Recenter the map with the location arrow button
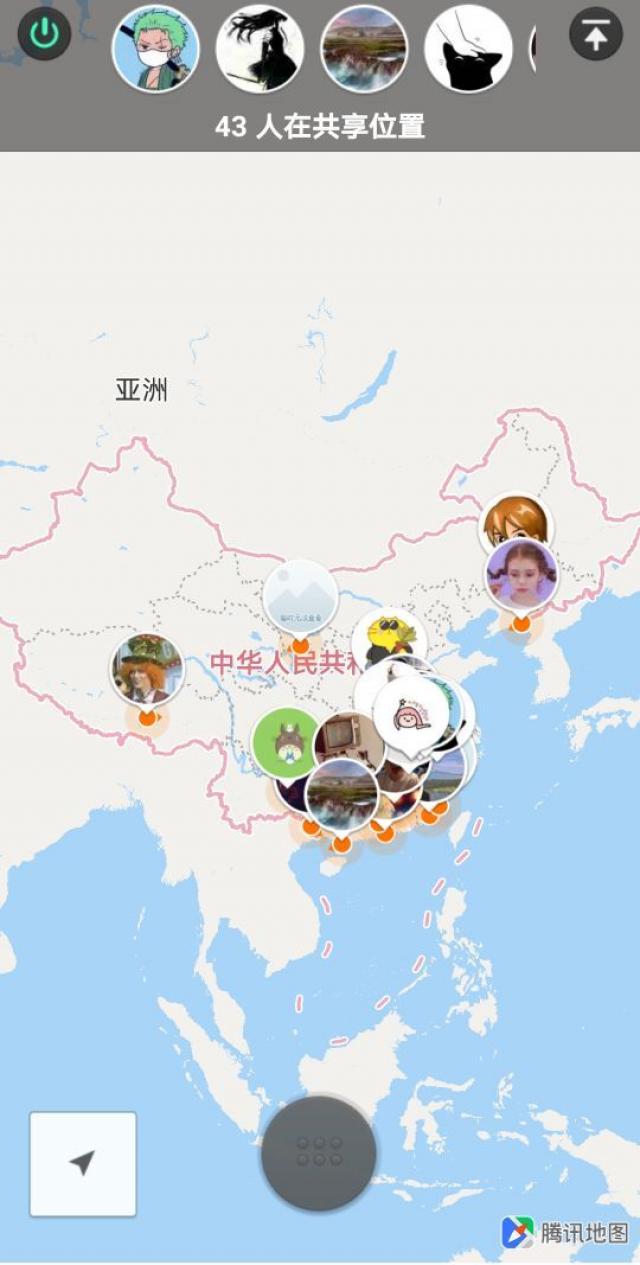 point(83,1163)
